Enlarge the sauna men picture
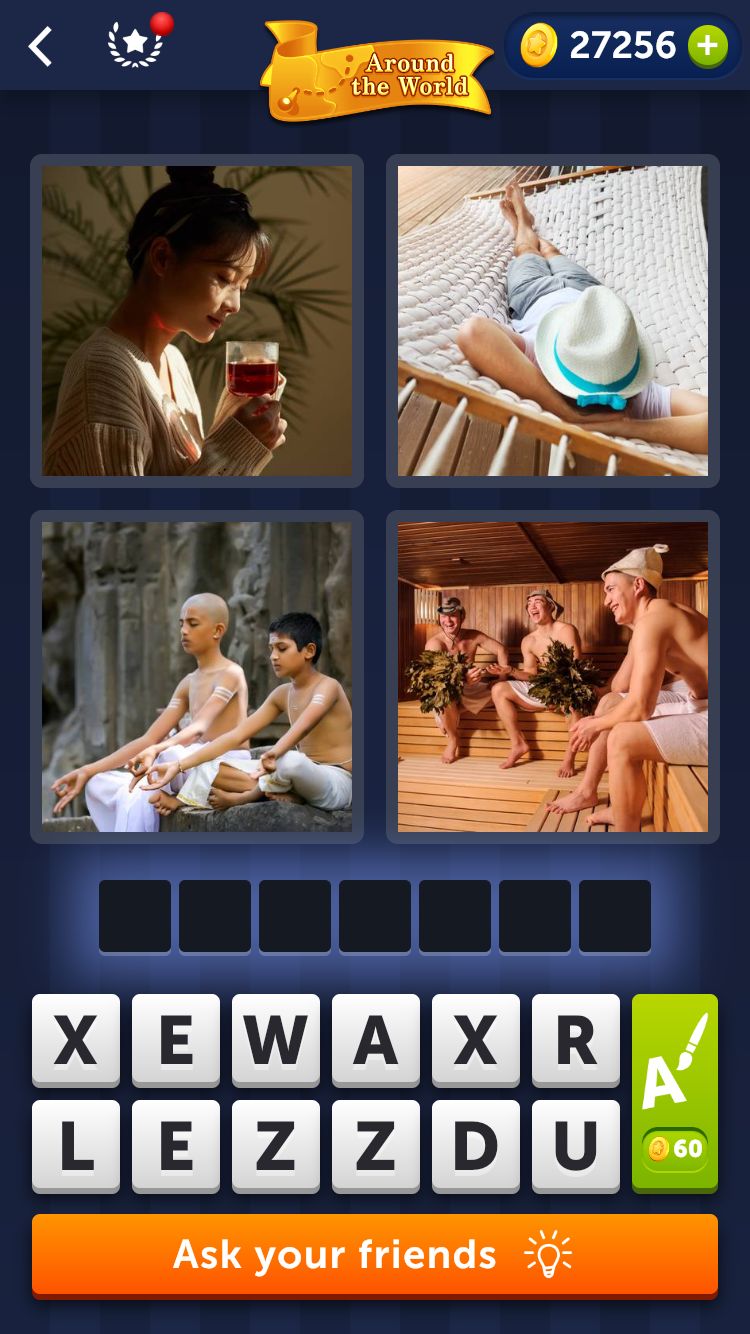750x1334 pixels. [553, 677]
